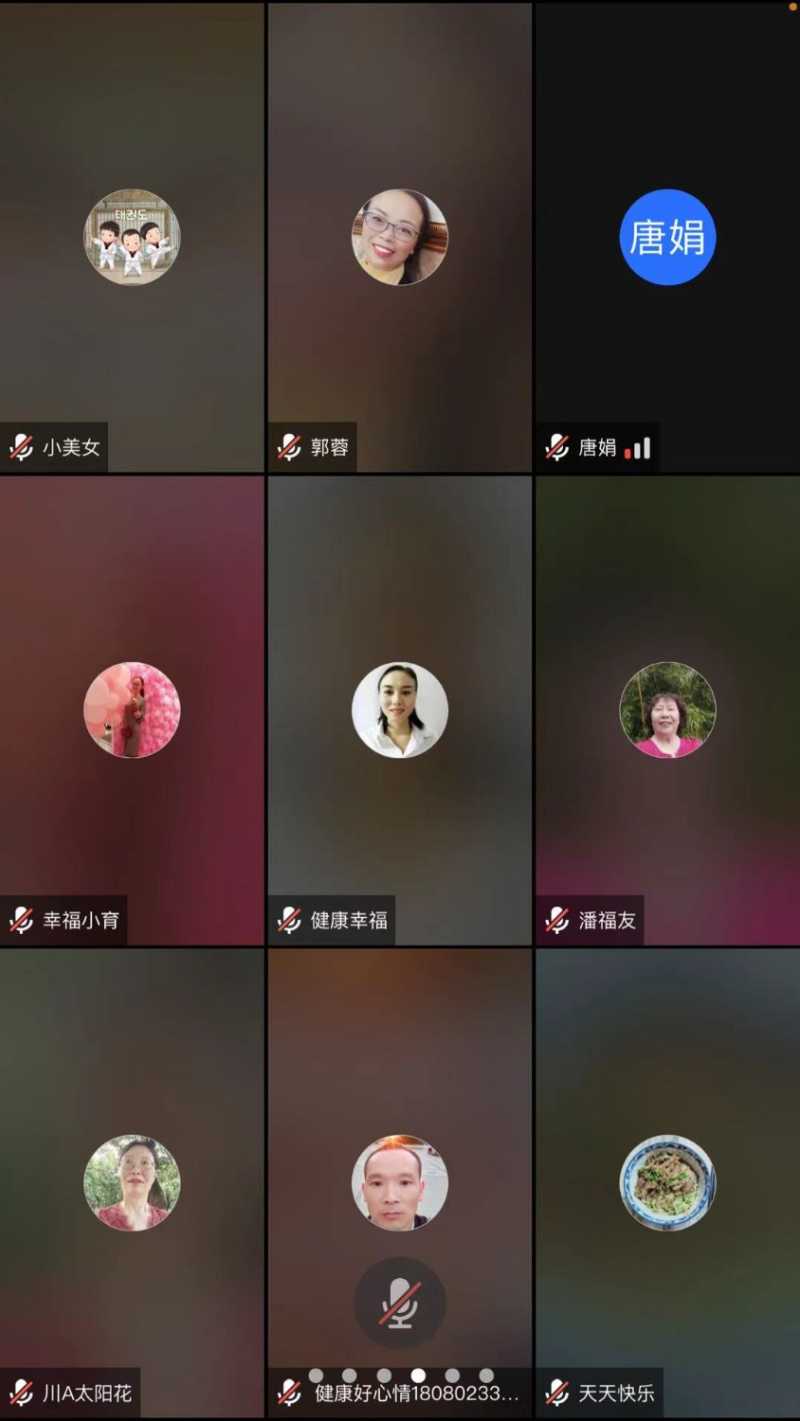Viewport: 800px width, 1421px height.
Task: Open 唐娟's participant tile
Action: pos(667,237)
